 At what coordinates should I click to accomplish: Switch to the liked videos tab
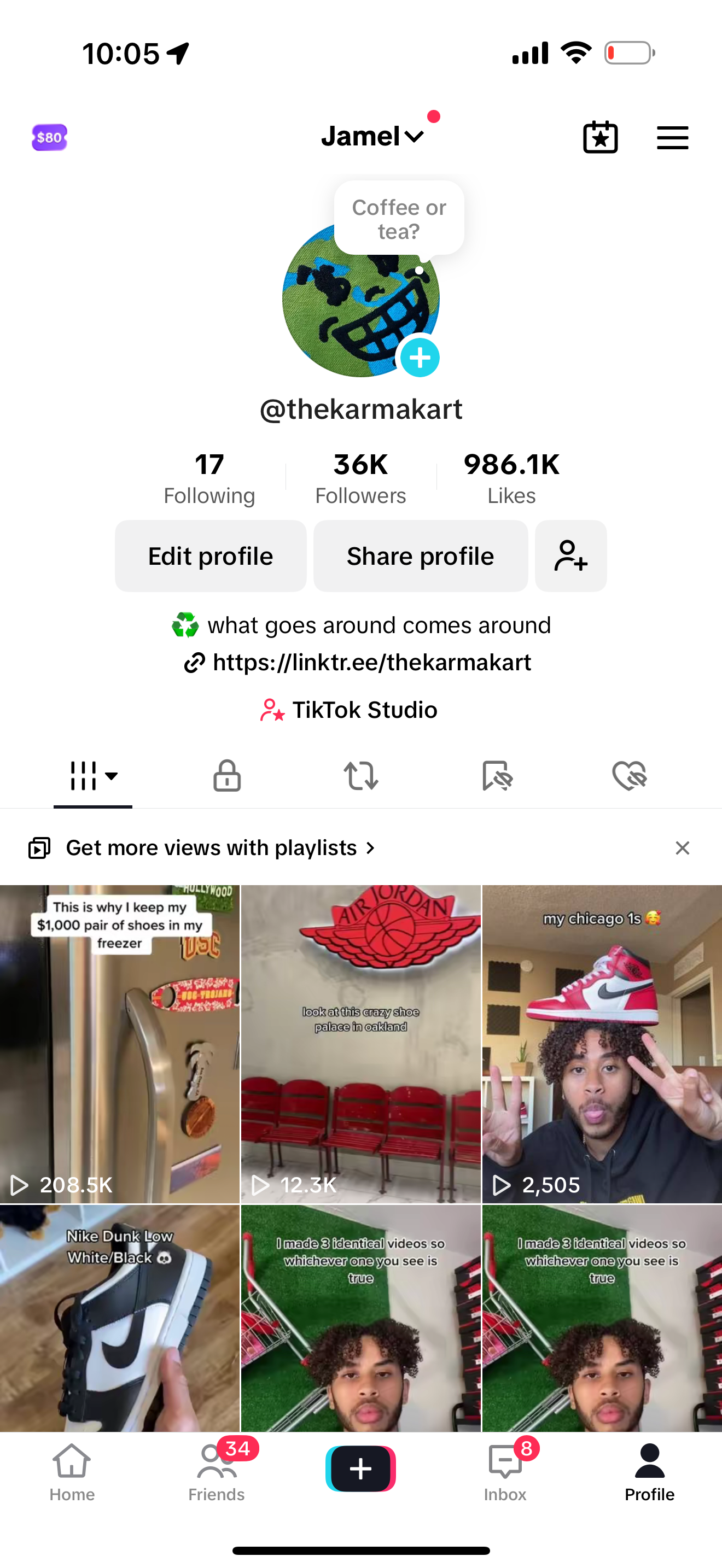(x=629, y=775)
